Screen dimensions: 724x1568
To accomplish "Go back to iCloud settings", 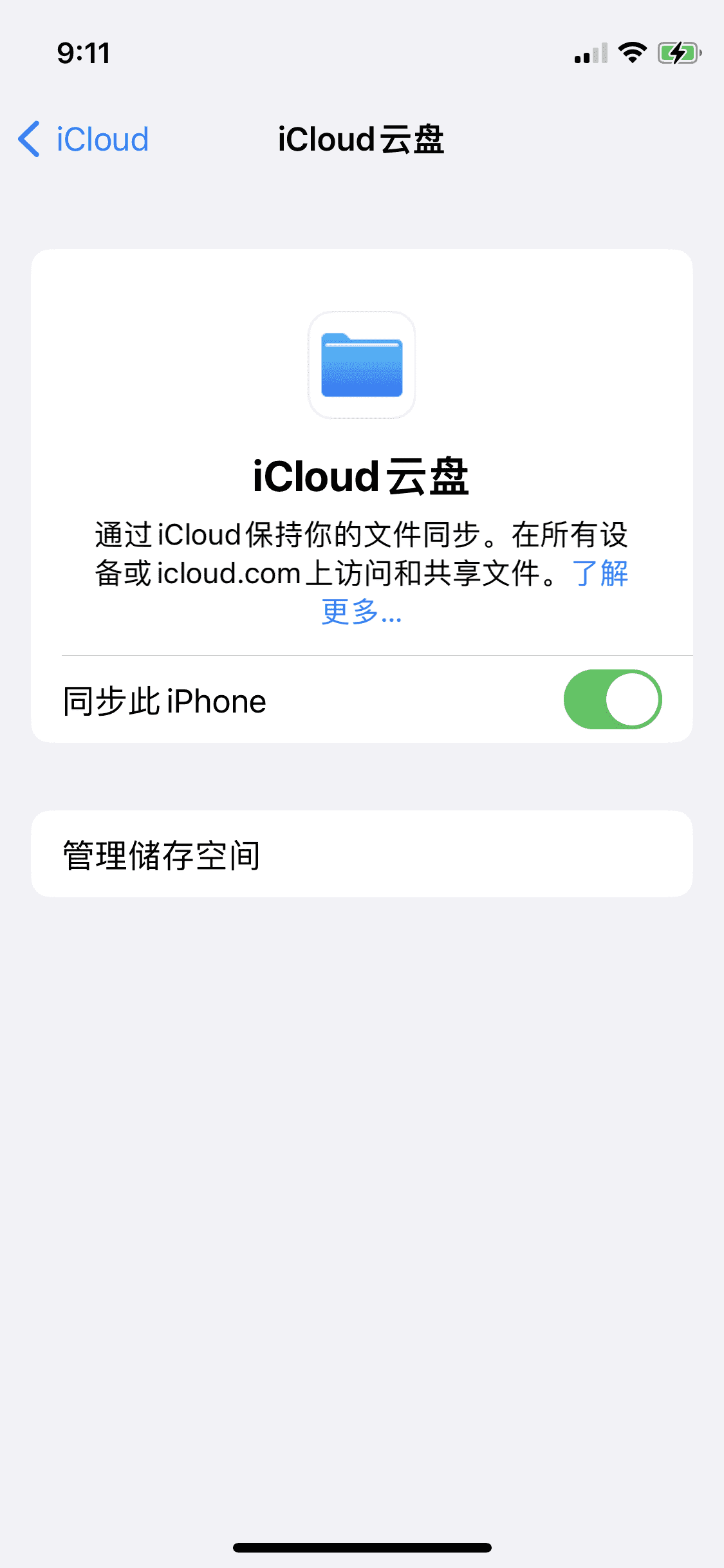I will [84, 139].
